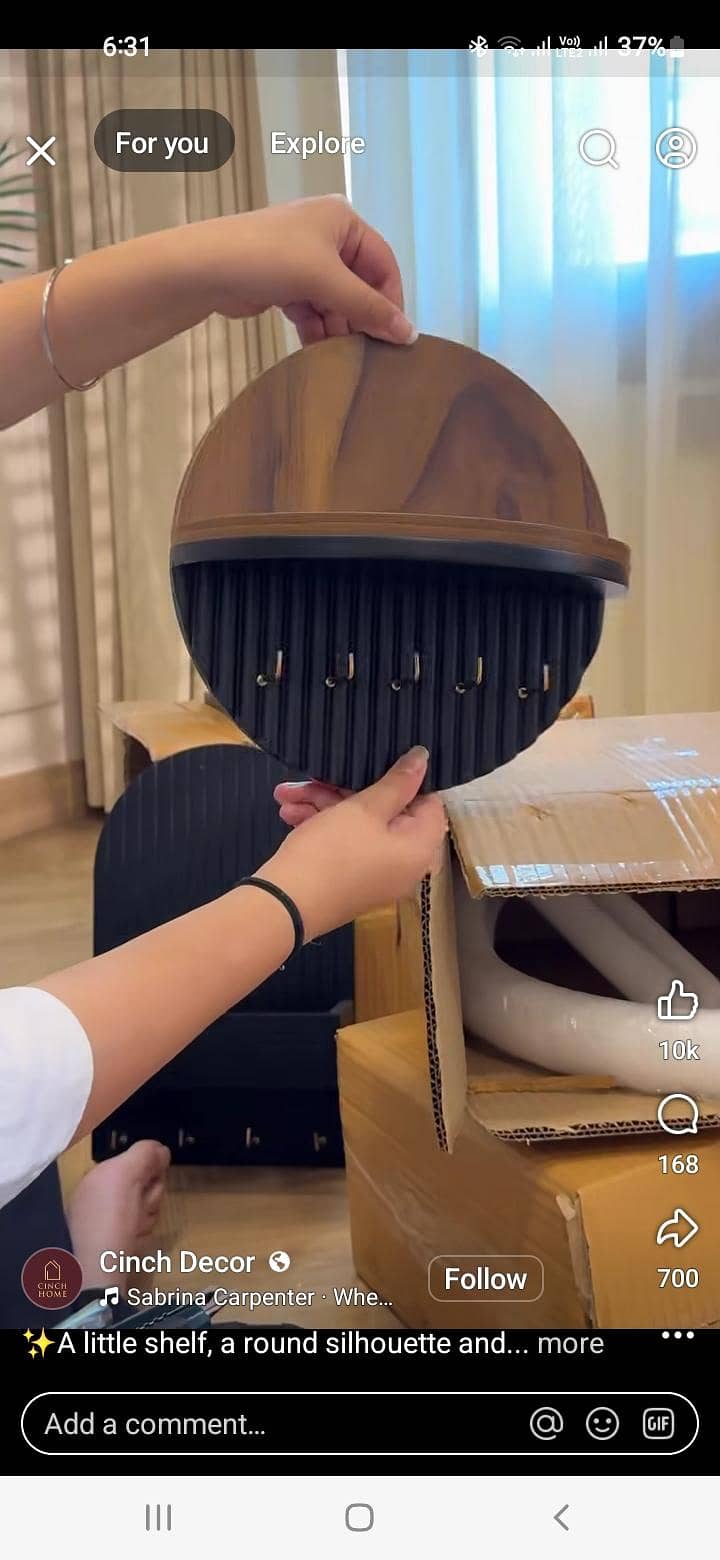Open the Cinch Decor profile picture
Screen dimensions: 720x1560
point(52,1278)
